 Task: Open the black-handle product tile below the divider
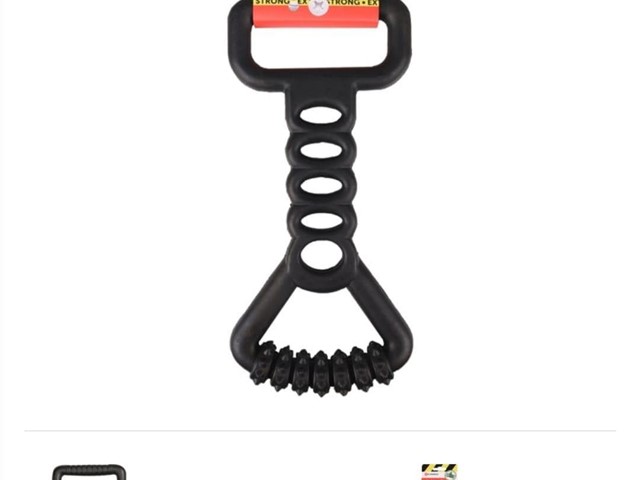click(x=89, y=472)
